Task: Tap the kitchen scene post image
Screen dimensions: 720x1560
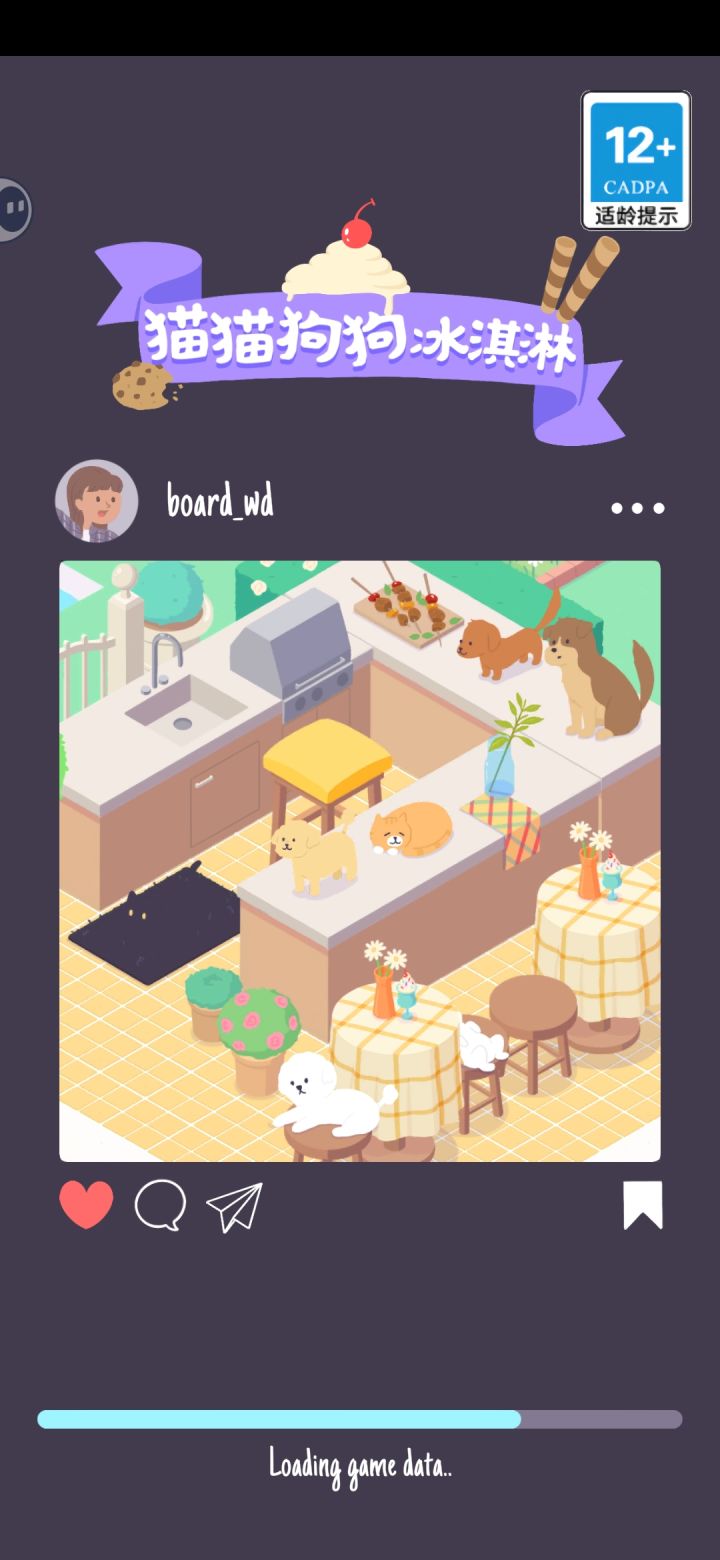Action: click(360, 860)
